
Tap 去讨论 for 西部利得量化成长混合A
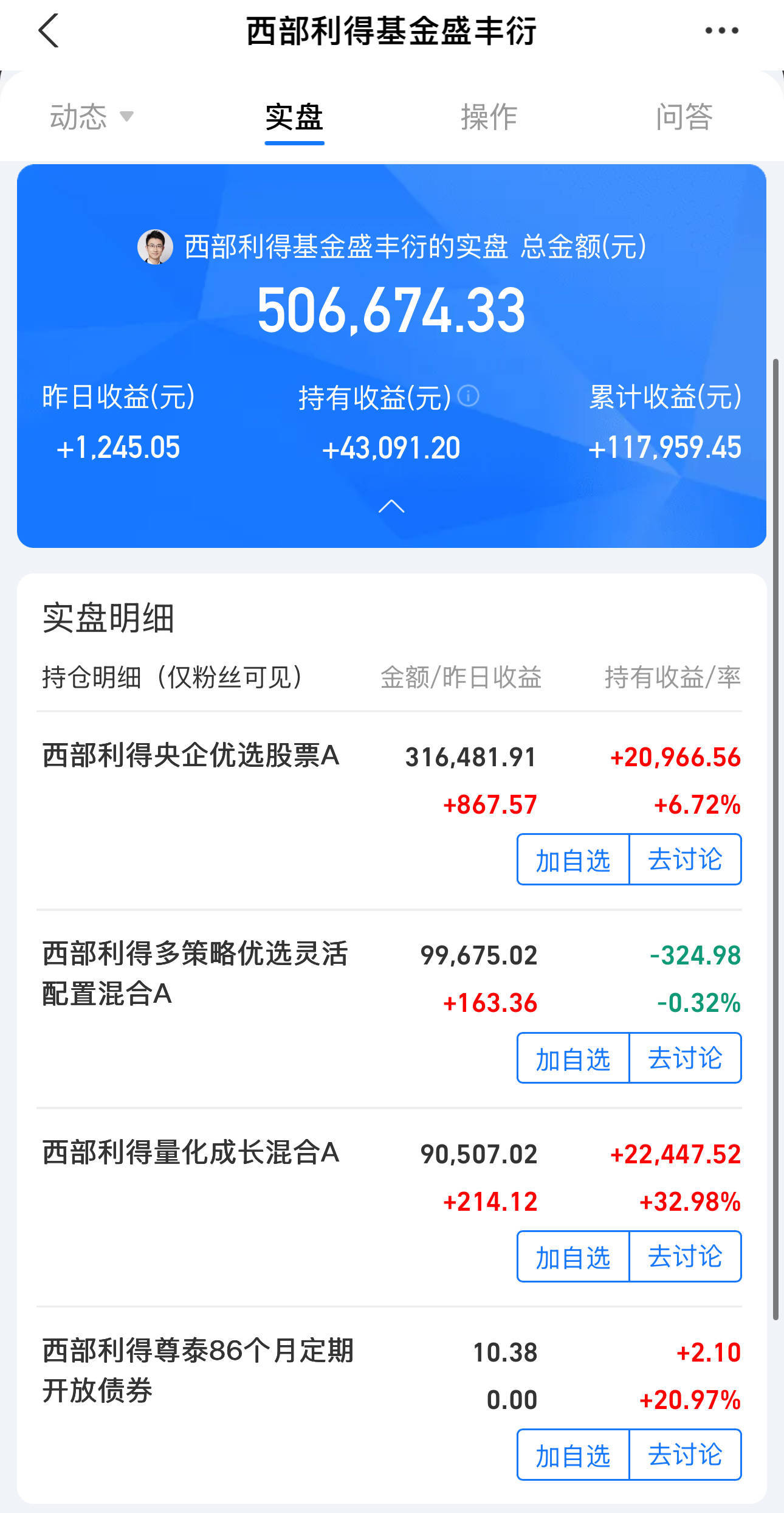(686, 1256)
